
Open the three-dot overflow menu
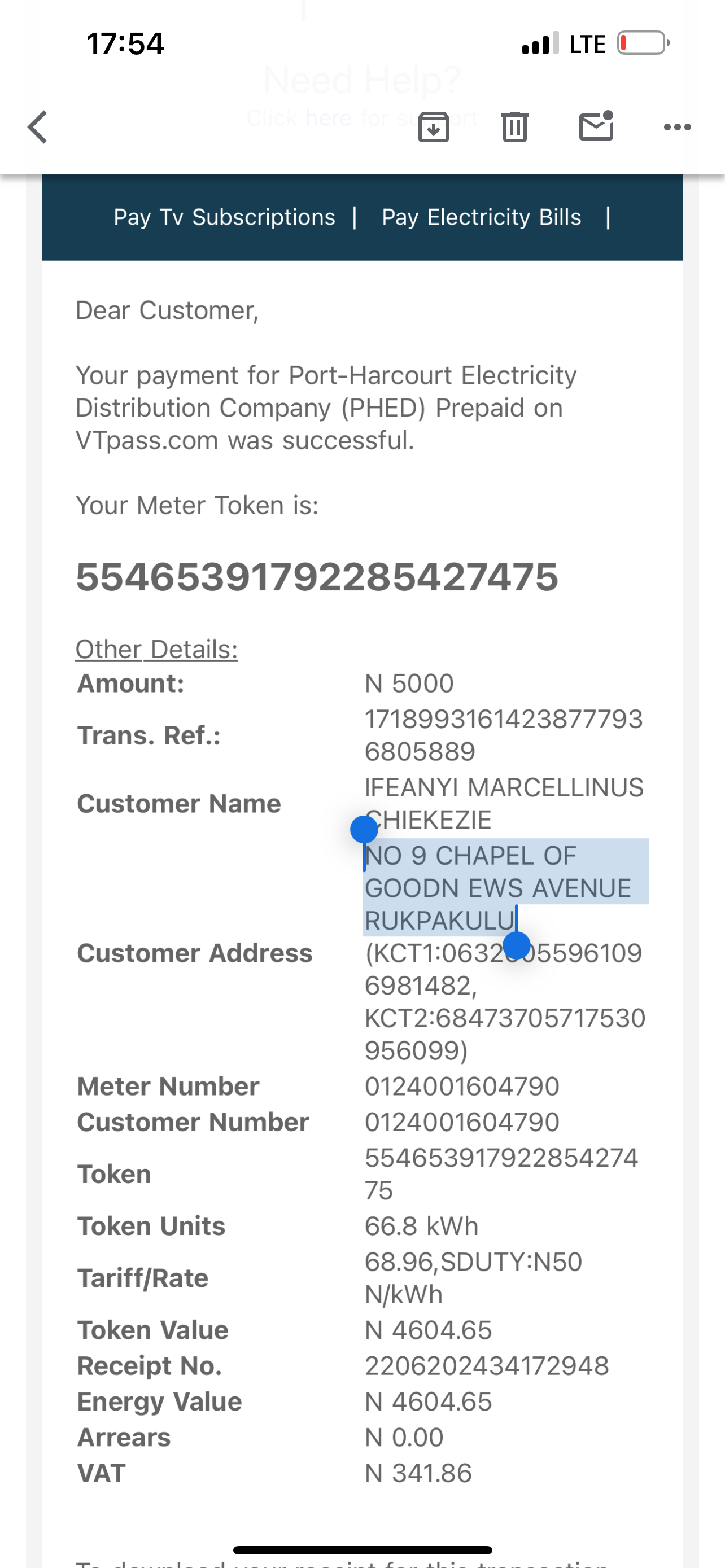pos(677,127)
